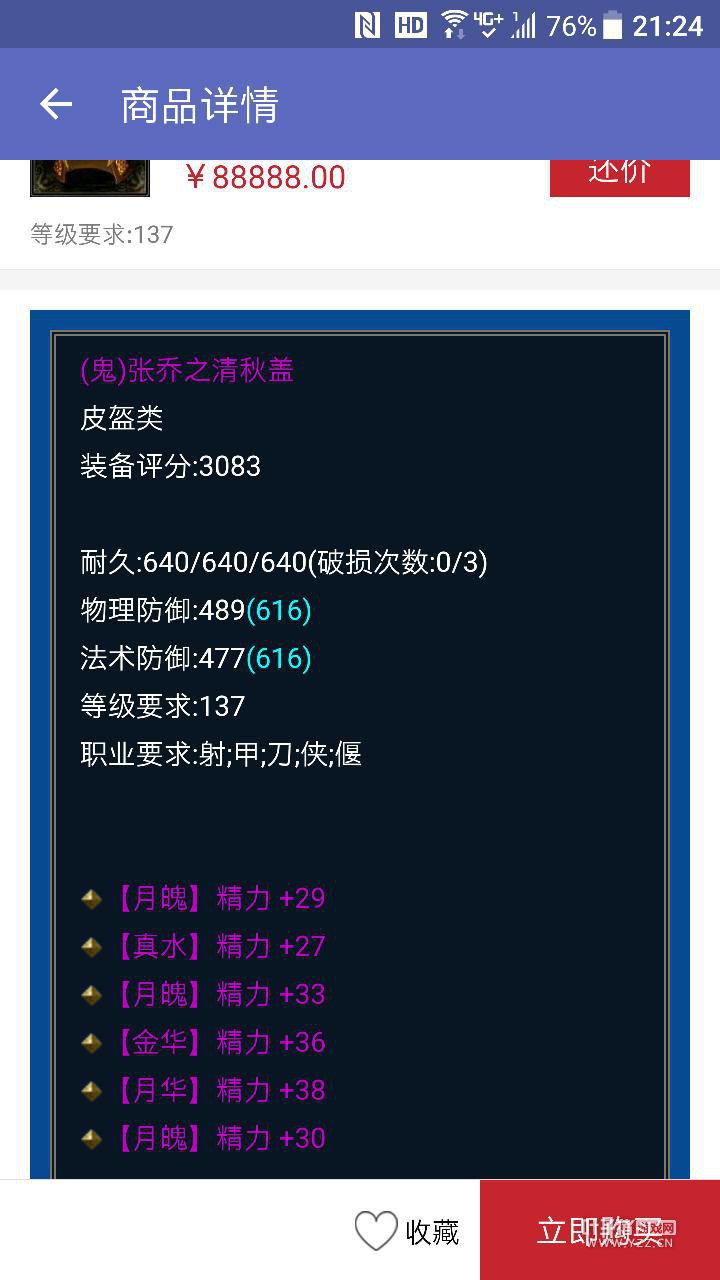Image resolution: width=720 pixels, height=1280 pixels.
Task: Add this item to 收藏 favorites
Action: point(407,1231)
